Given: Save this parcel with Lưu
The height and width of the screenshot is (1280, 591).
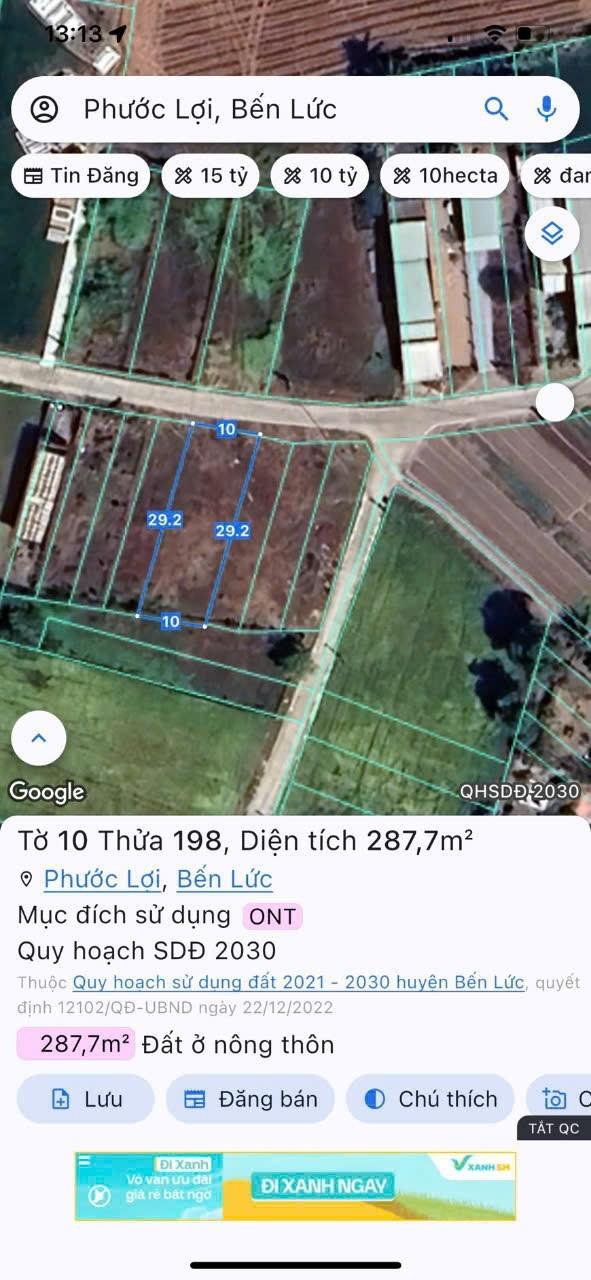Looking at the screenshot, I should click(86, 1099).
